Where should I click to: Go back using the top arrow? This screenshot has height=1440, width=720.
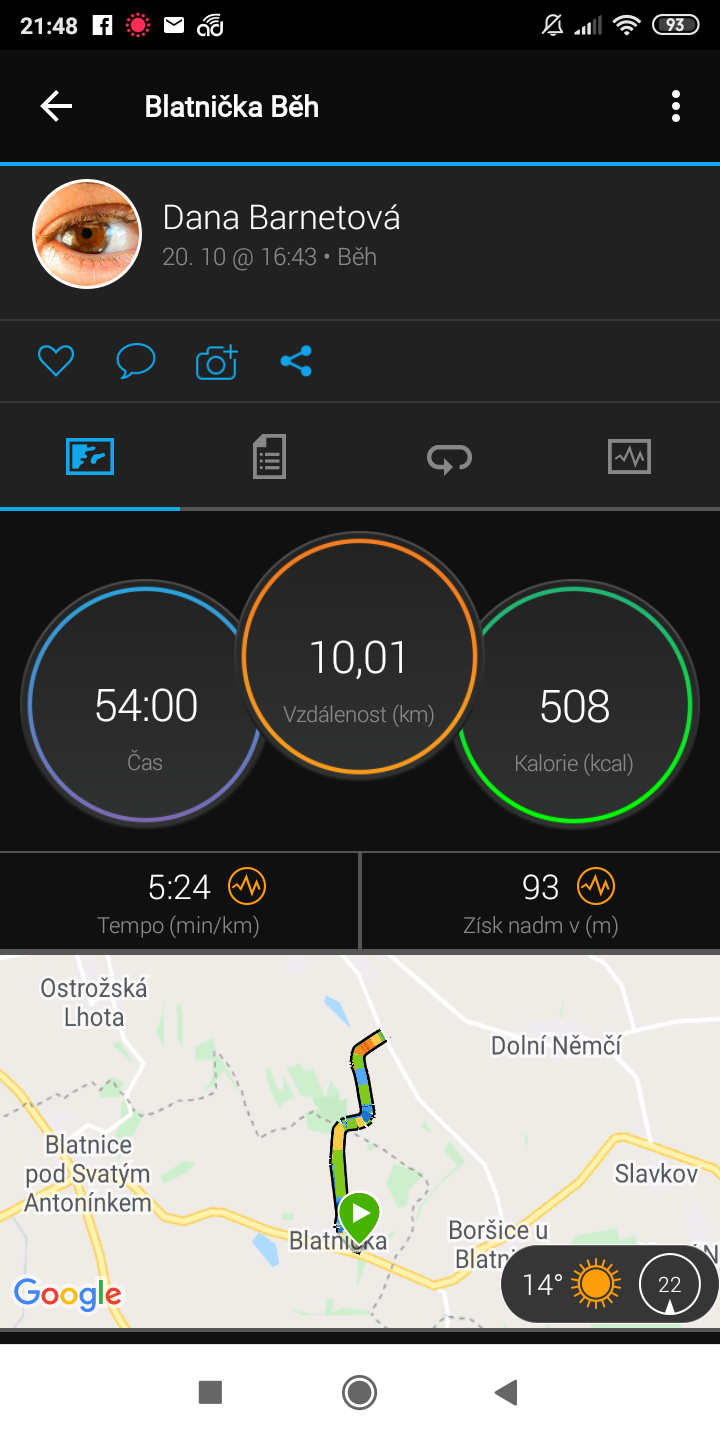click(56, 106)
